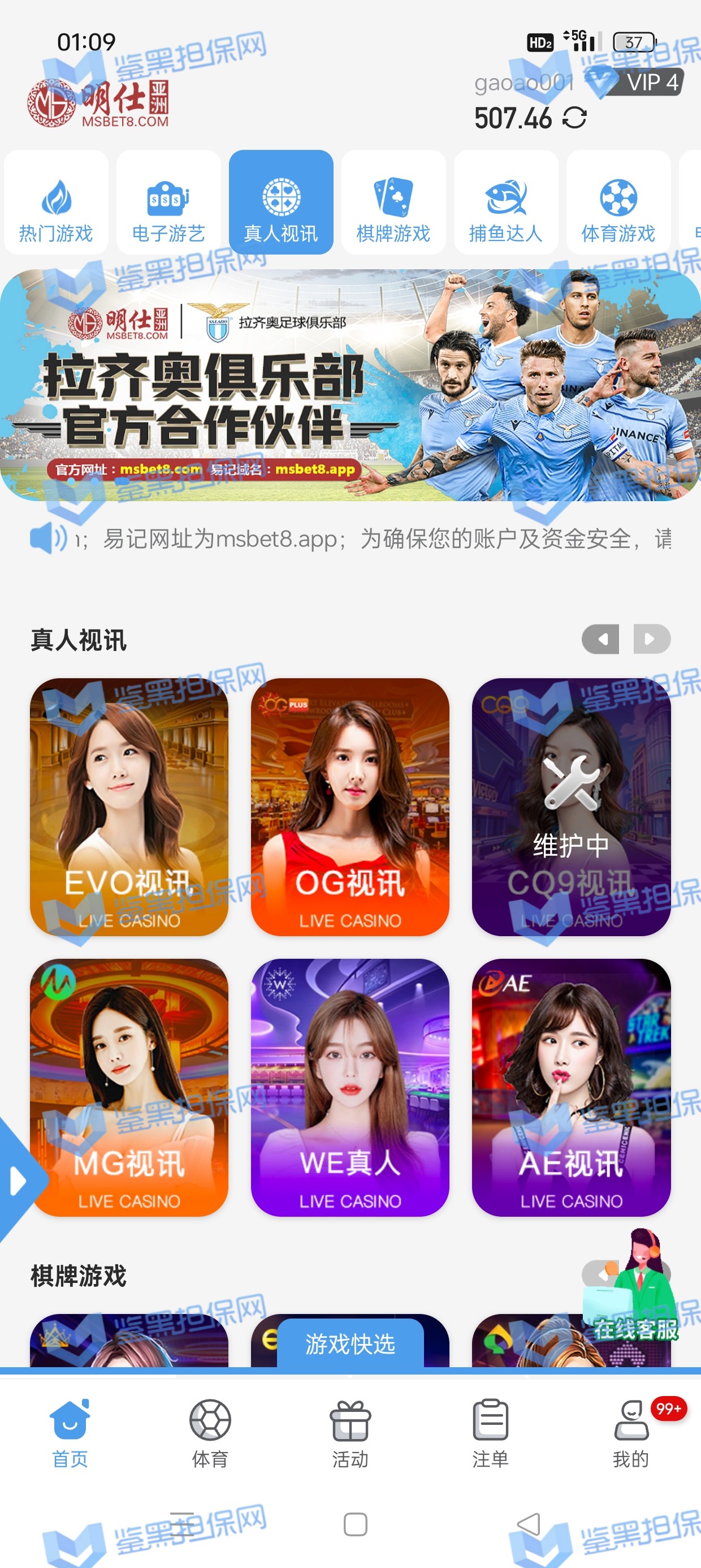The width and height of the screenshot is (701, 1568).
Task: Show next 真人视讯 games with right arrow
Action: point(651,639)
